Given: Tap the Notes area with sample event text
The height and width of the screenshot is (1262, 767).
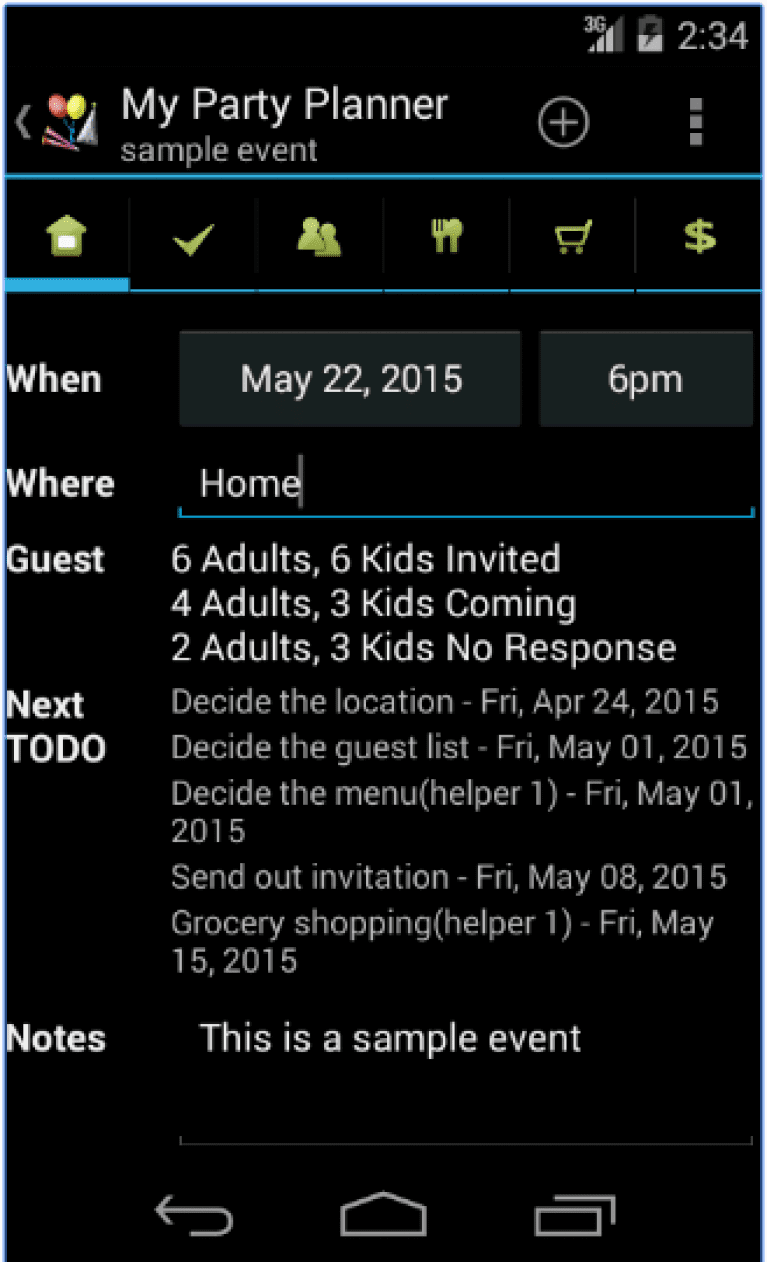Looking at the screenshot, I should tap(390, 1038).
